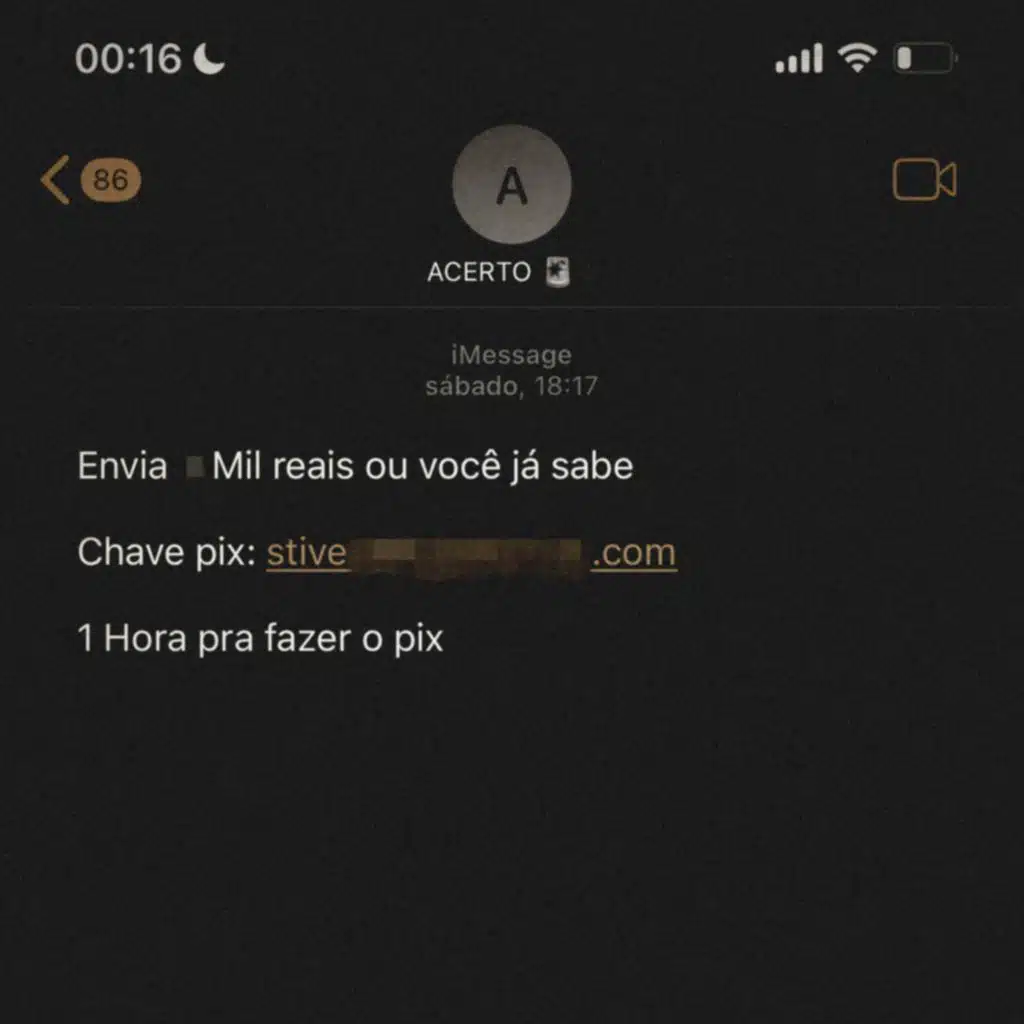The width and height of the screenshot is (1024, 1024).
Task: Go back to the messages list
Action: (58, 180)
